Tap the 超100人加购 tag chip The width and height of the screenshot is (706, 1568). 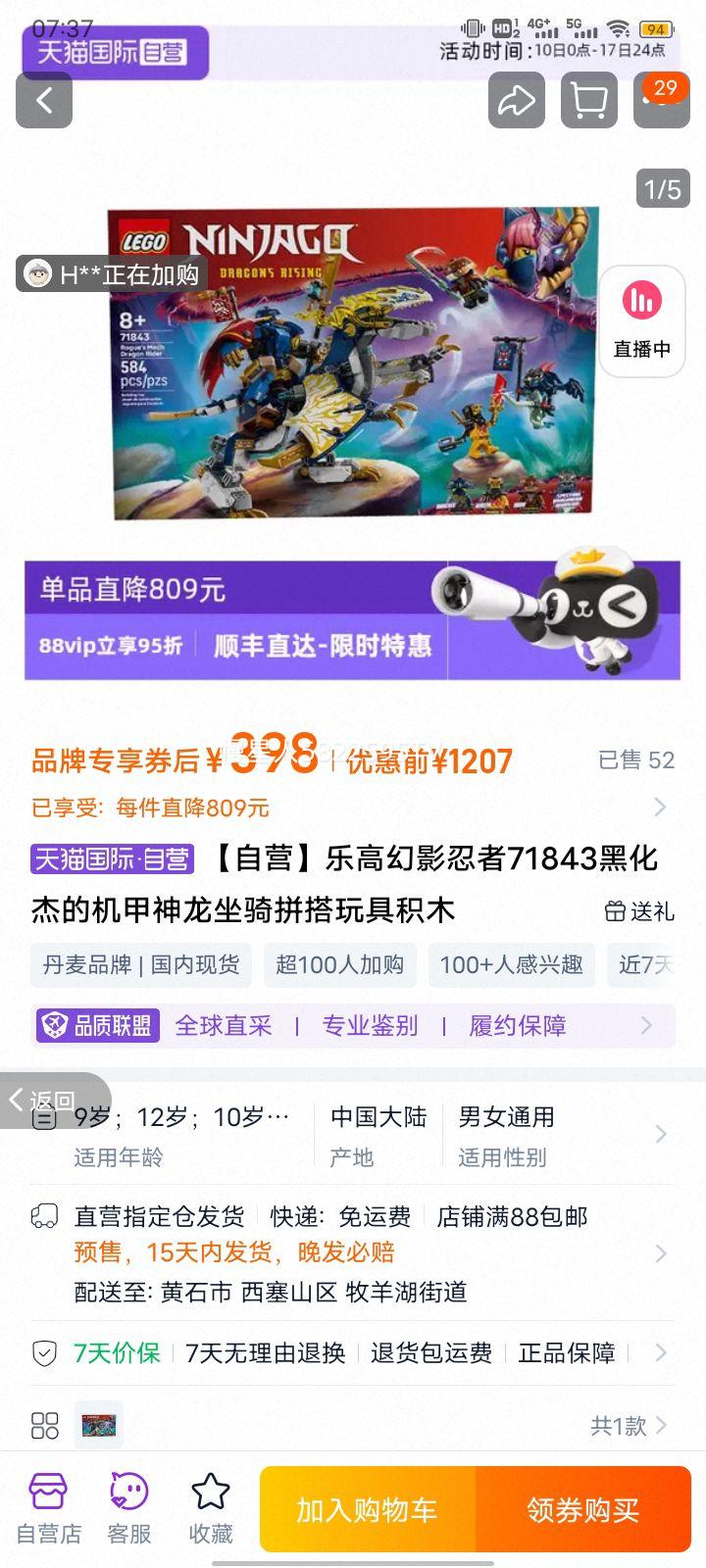pyautogui.click(x=340, y=965)
